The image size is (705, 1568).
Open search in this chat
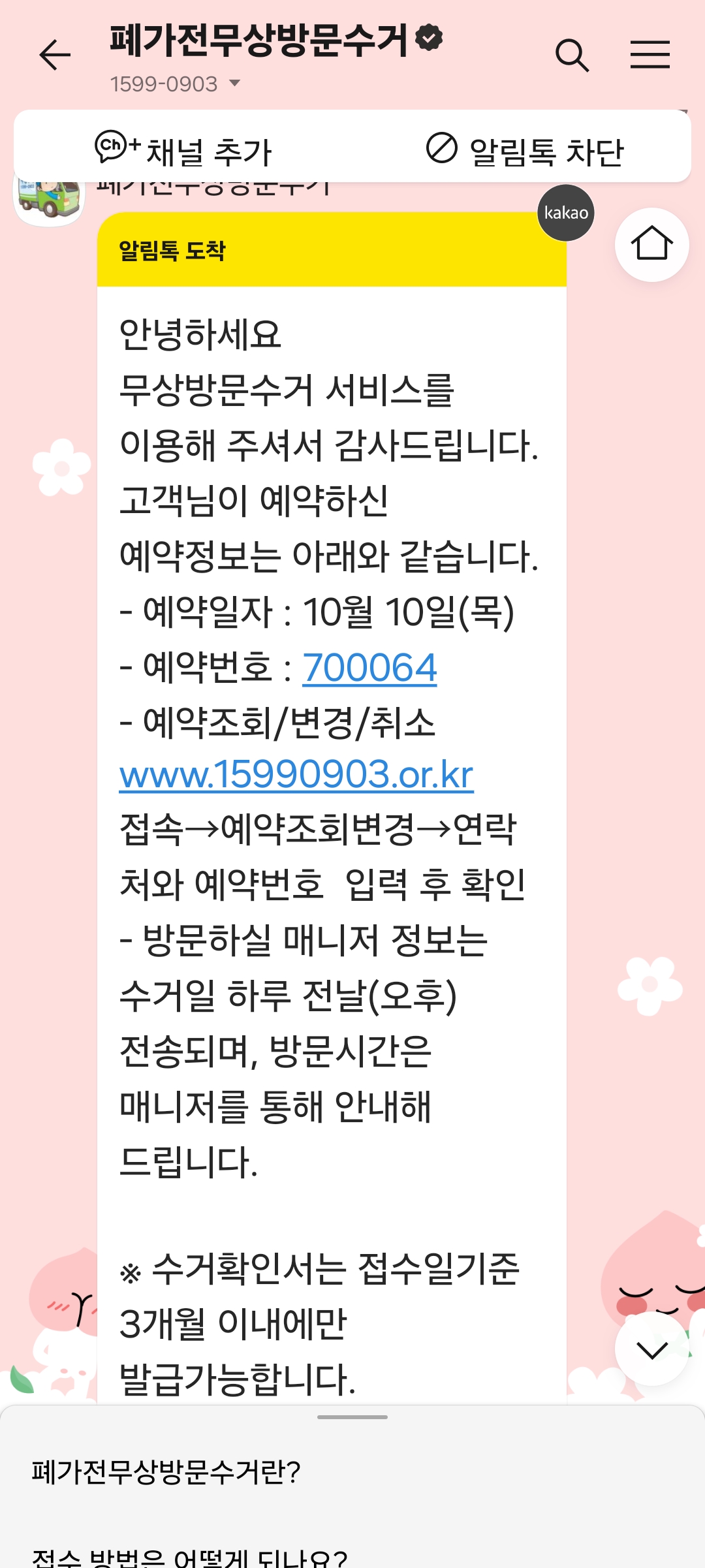click(x=572, y=55)
